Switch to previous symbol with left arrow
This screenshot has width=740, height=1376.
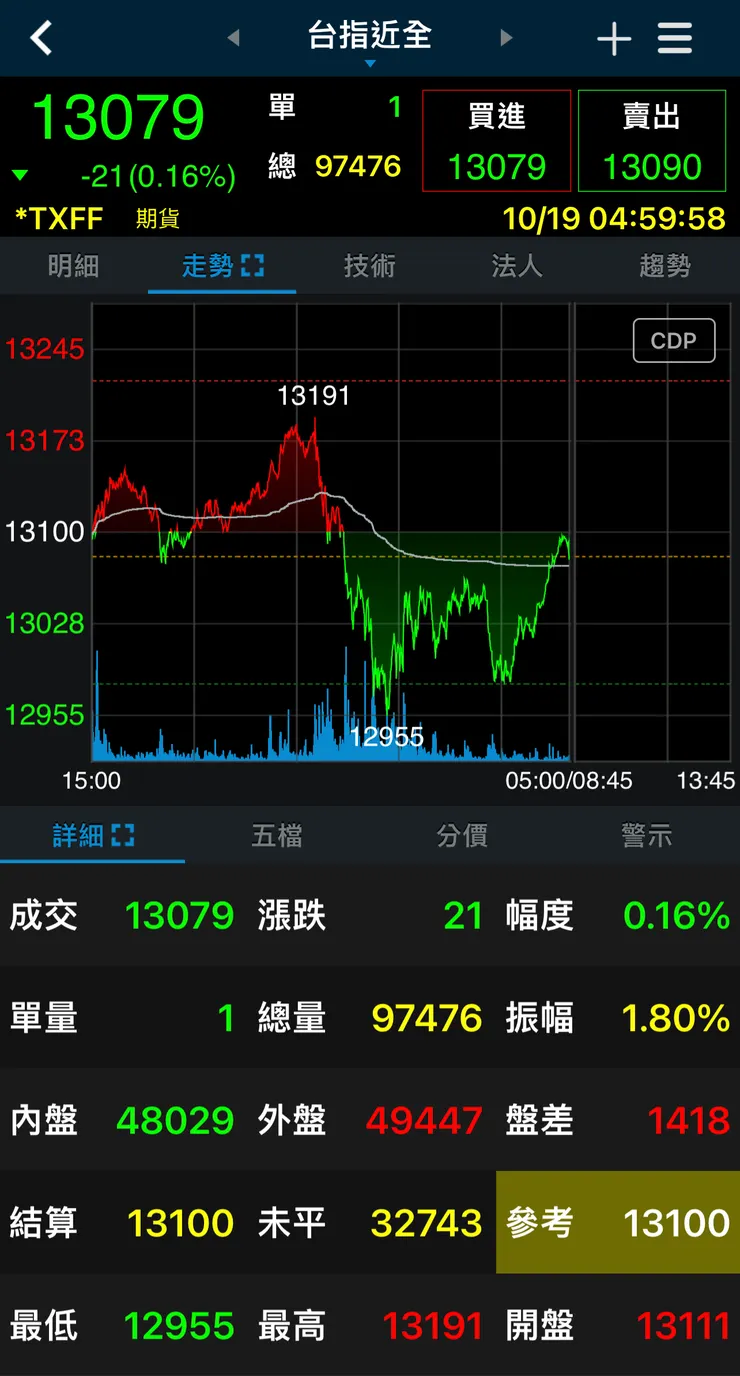[234, 38]
